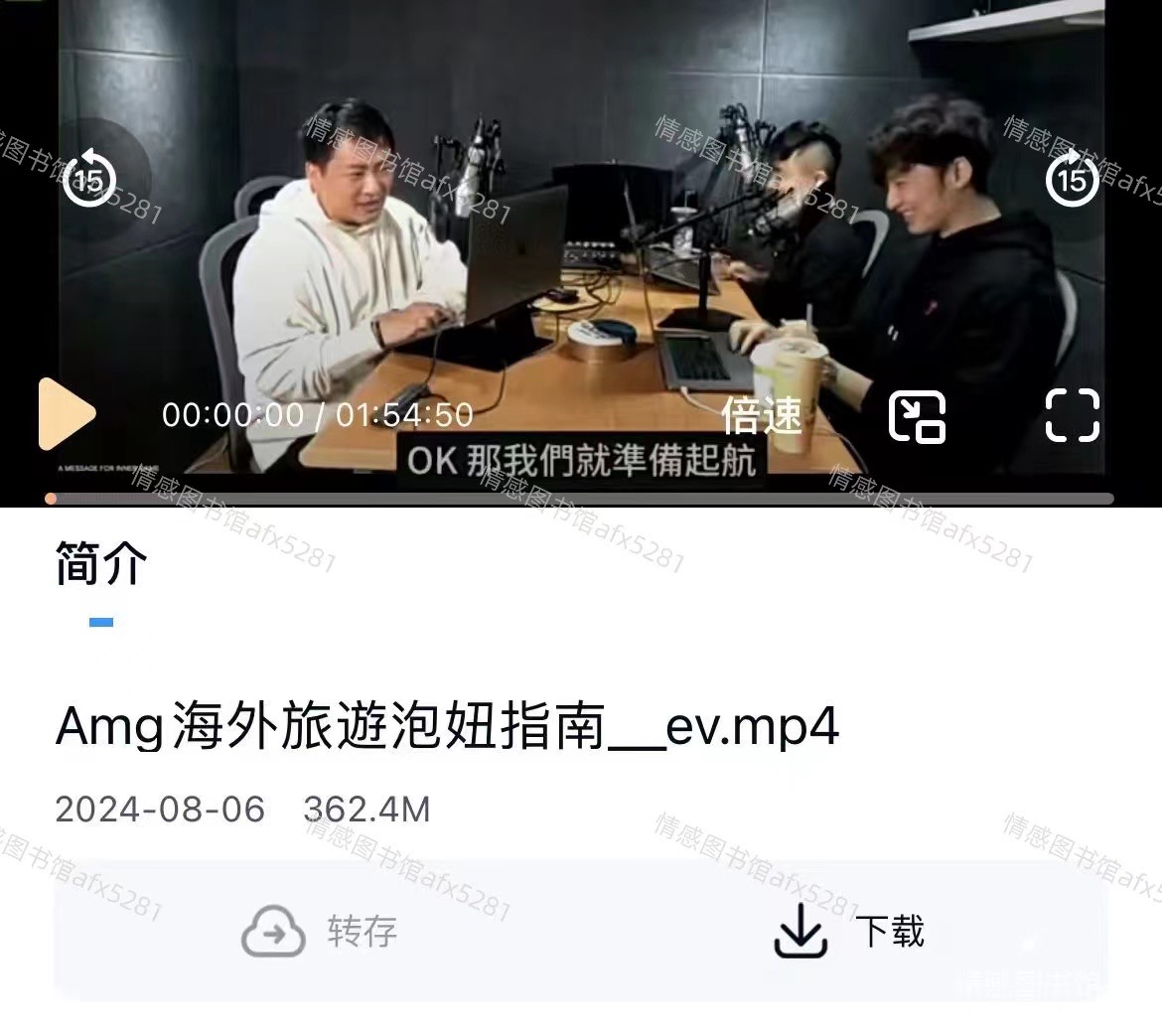The image size is (1162, 1036).
Task: Save the file with 转存
Action: click(x=320, y=931)
